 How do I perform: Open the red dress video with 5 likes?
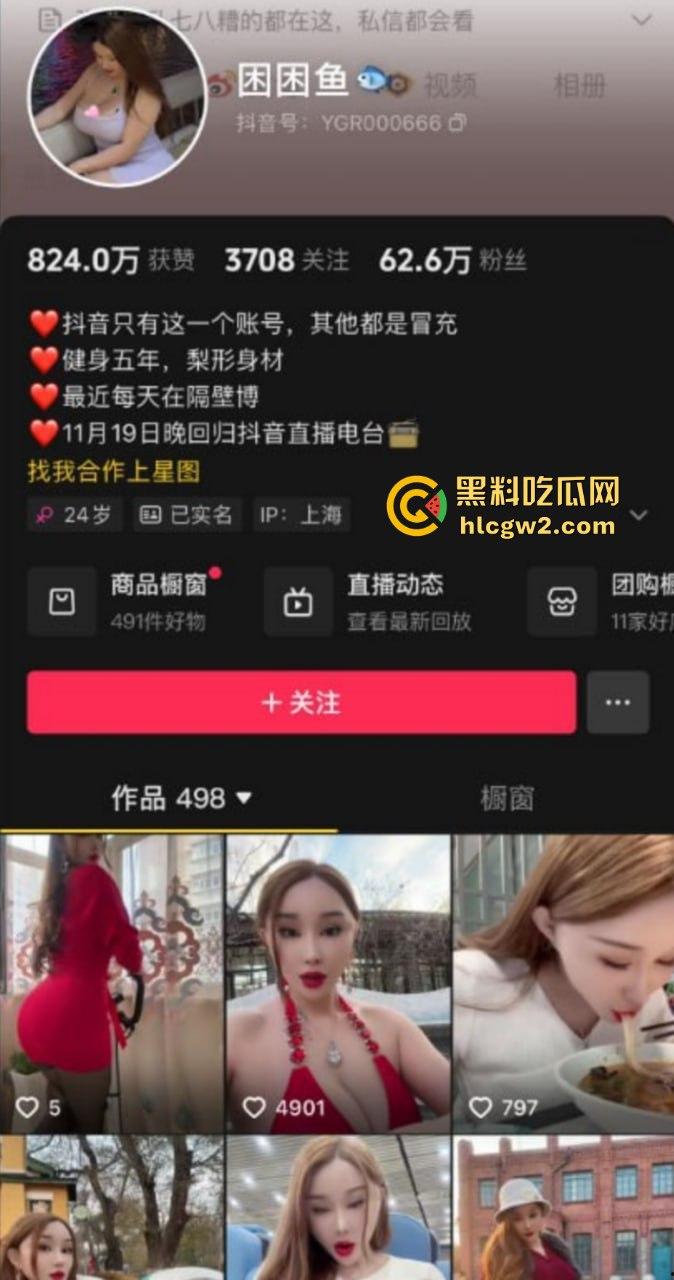tap(111, 984)
